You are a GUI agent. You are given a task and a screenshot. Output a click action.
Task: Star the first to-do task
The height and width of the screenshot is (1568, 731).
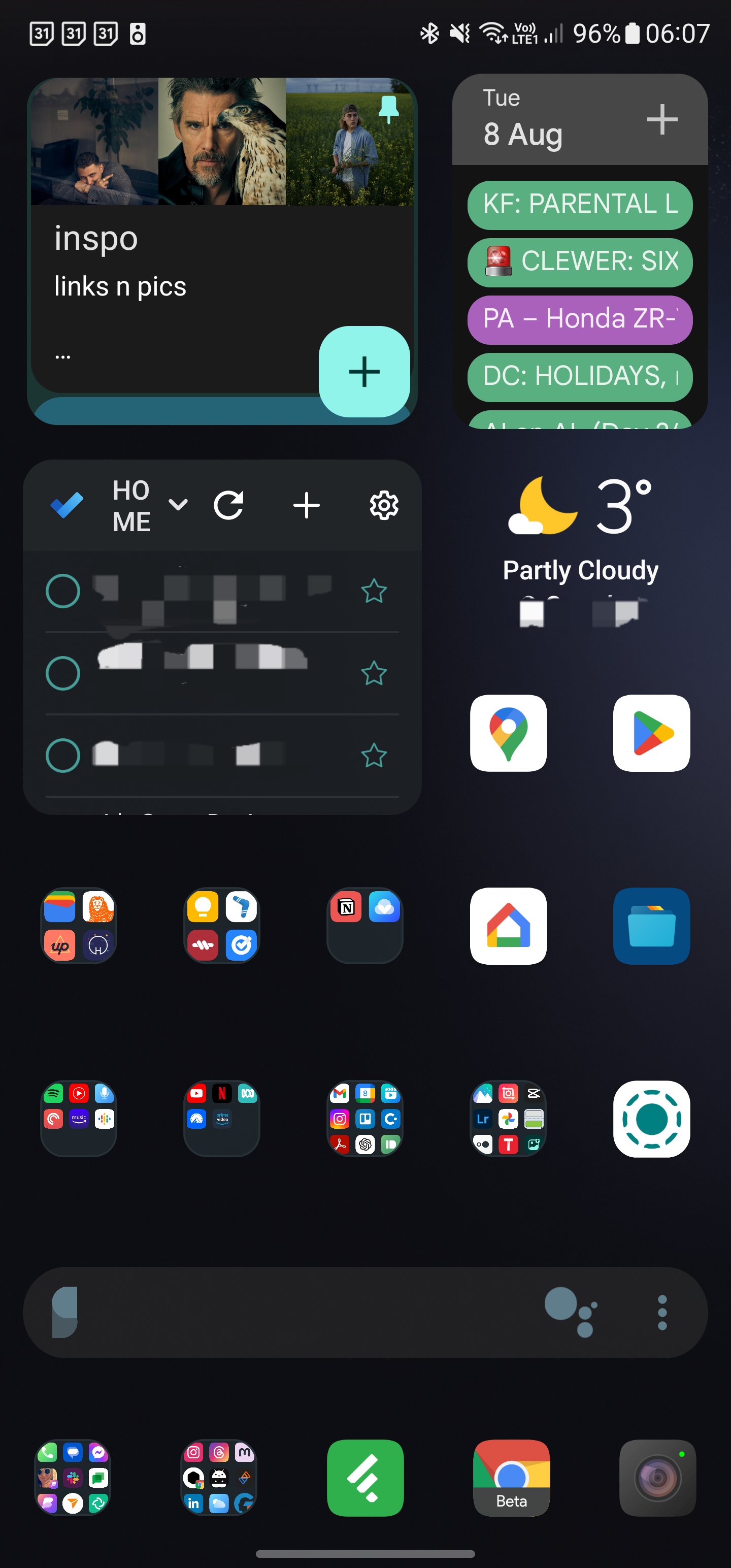374,591
